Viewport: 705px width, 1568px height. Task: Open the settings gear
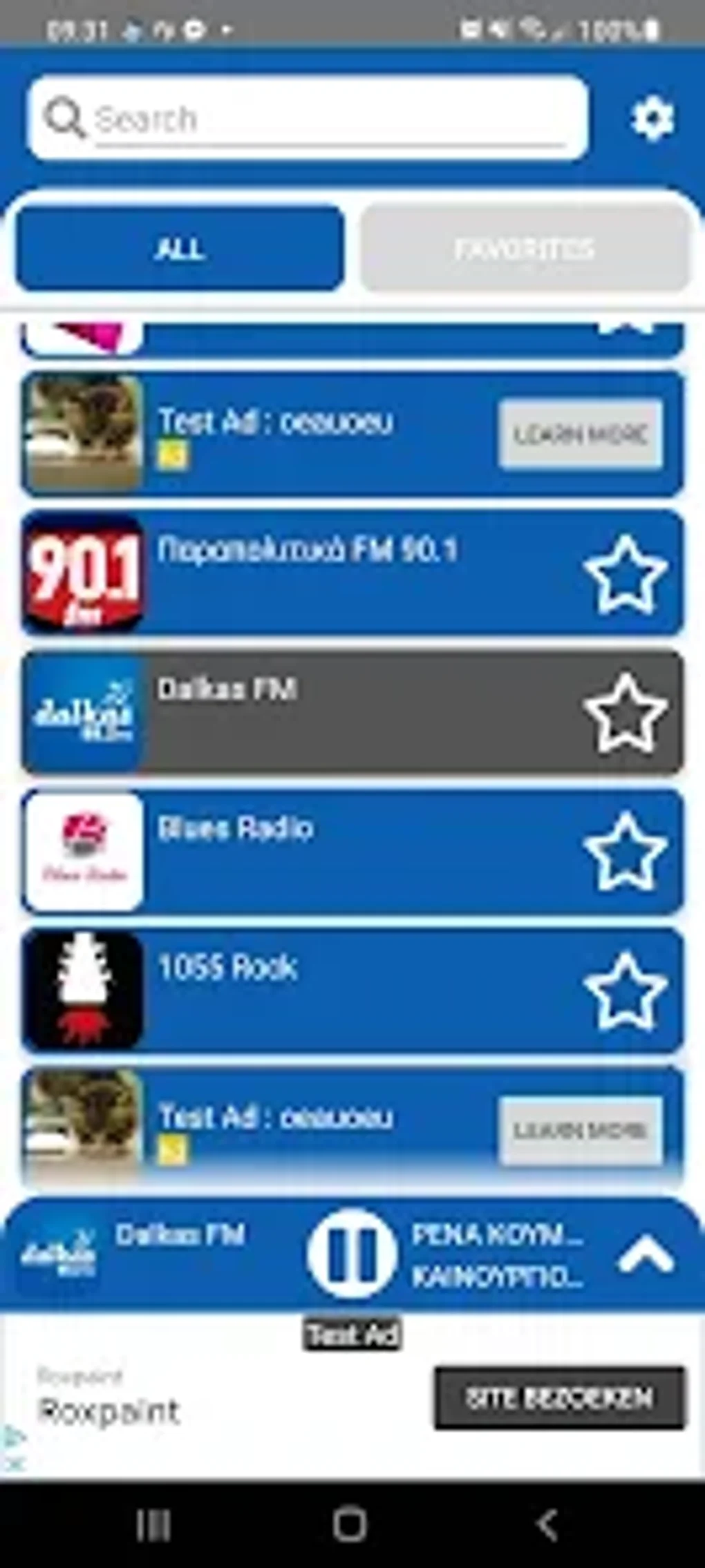652,119
